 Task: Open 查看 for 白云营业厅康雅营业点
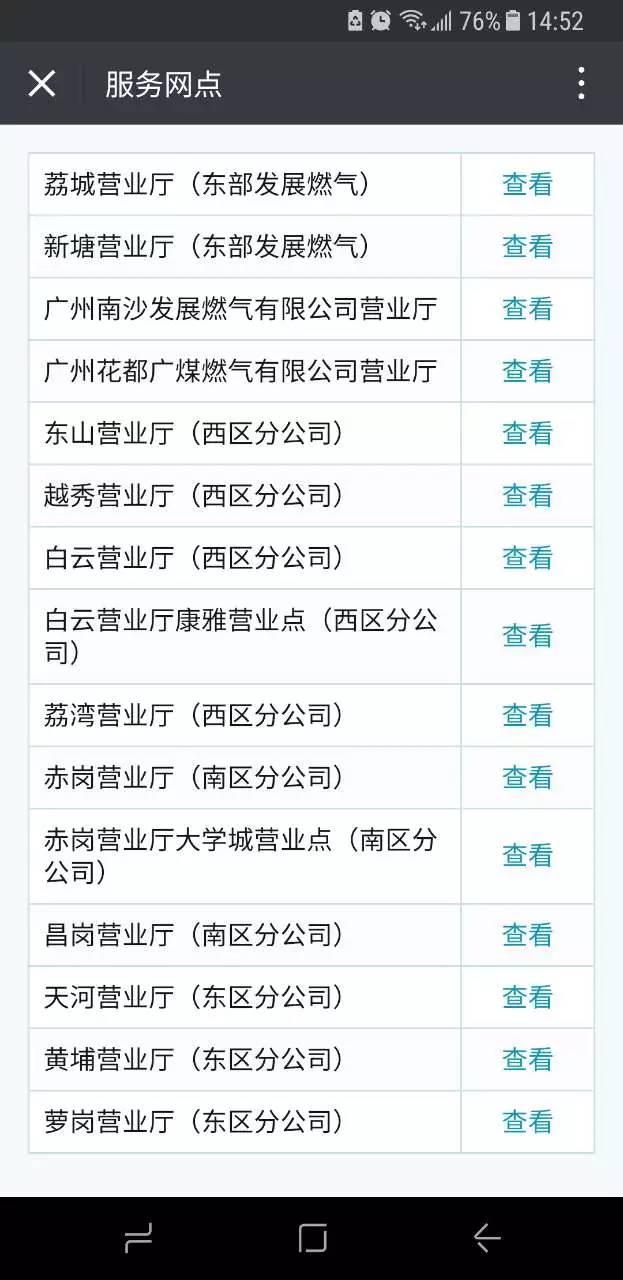tap(527, 635)
